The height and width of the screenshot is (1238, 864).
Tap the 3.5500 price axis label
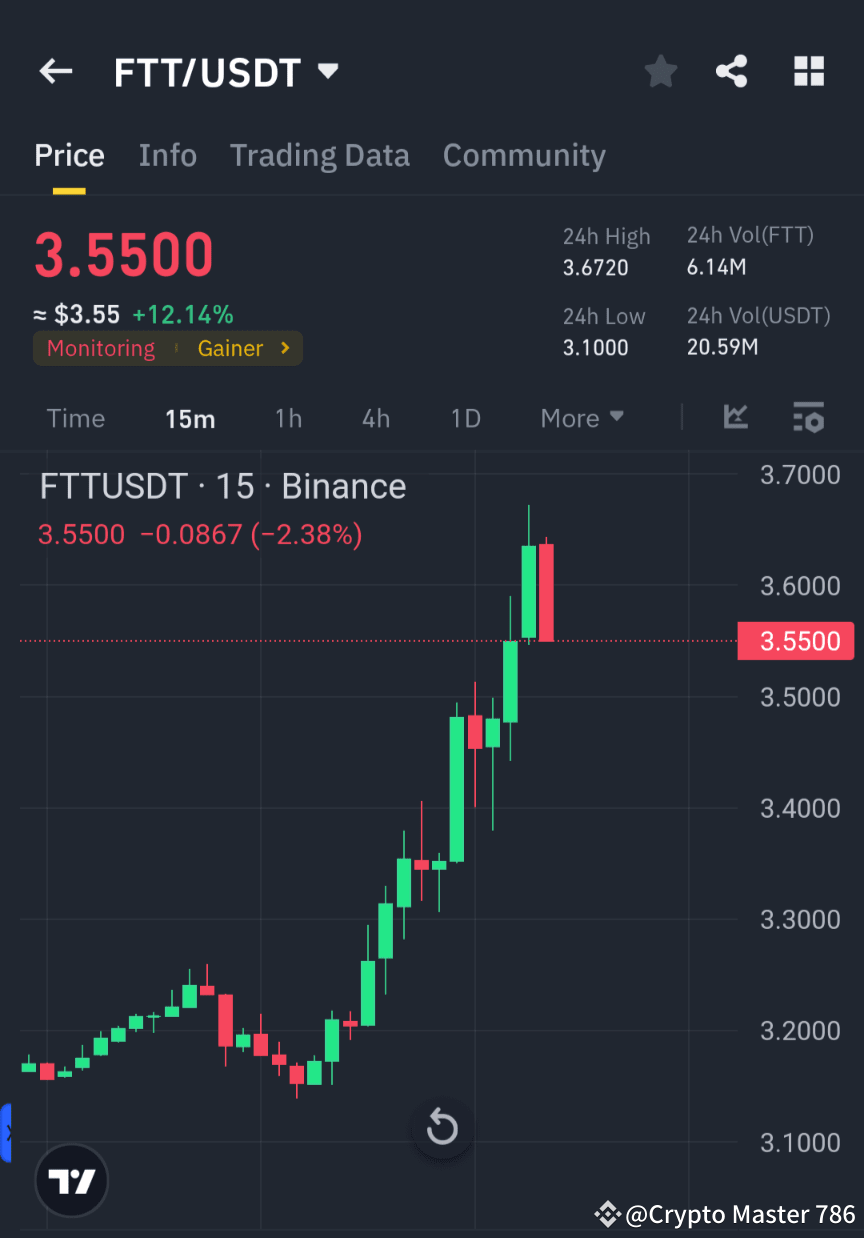coord(796,640)
